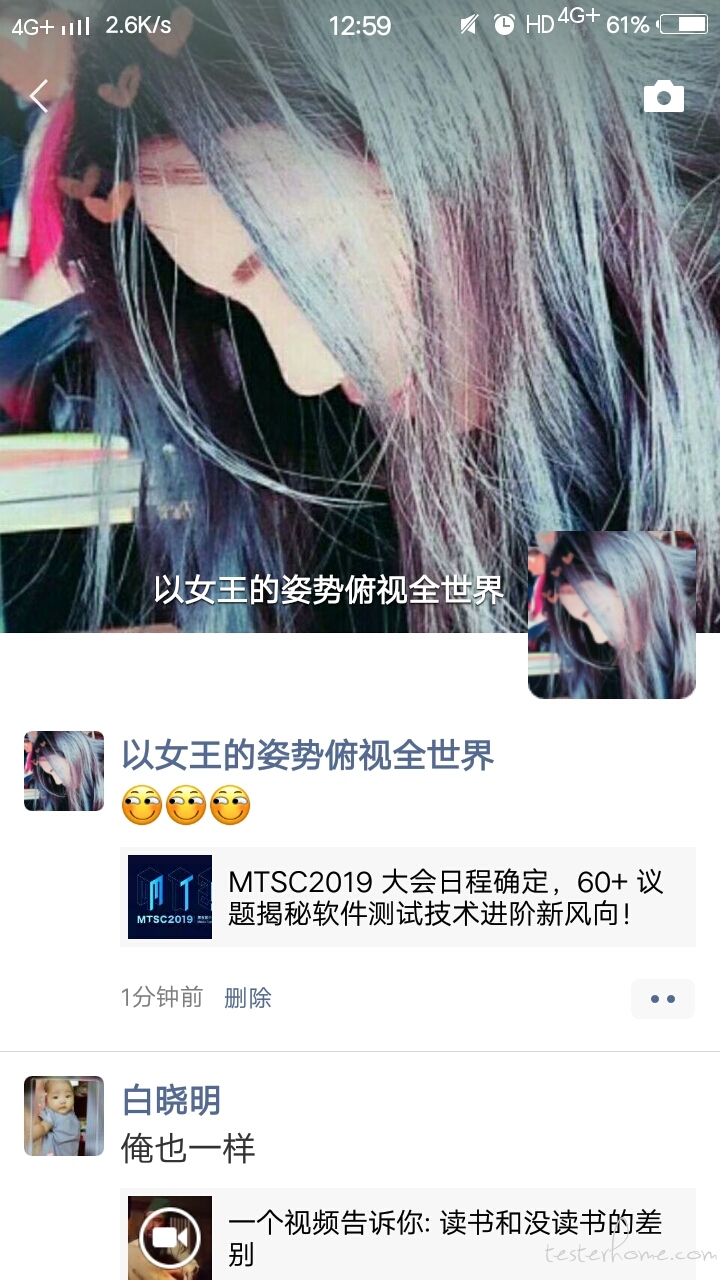Screen dimensions: 720x1280
Task: Open the two-dot like/comment menu
Action: [x=662, y=999]
